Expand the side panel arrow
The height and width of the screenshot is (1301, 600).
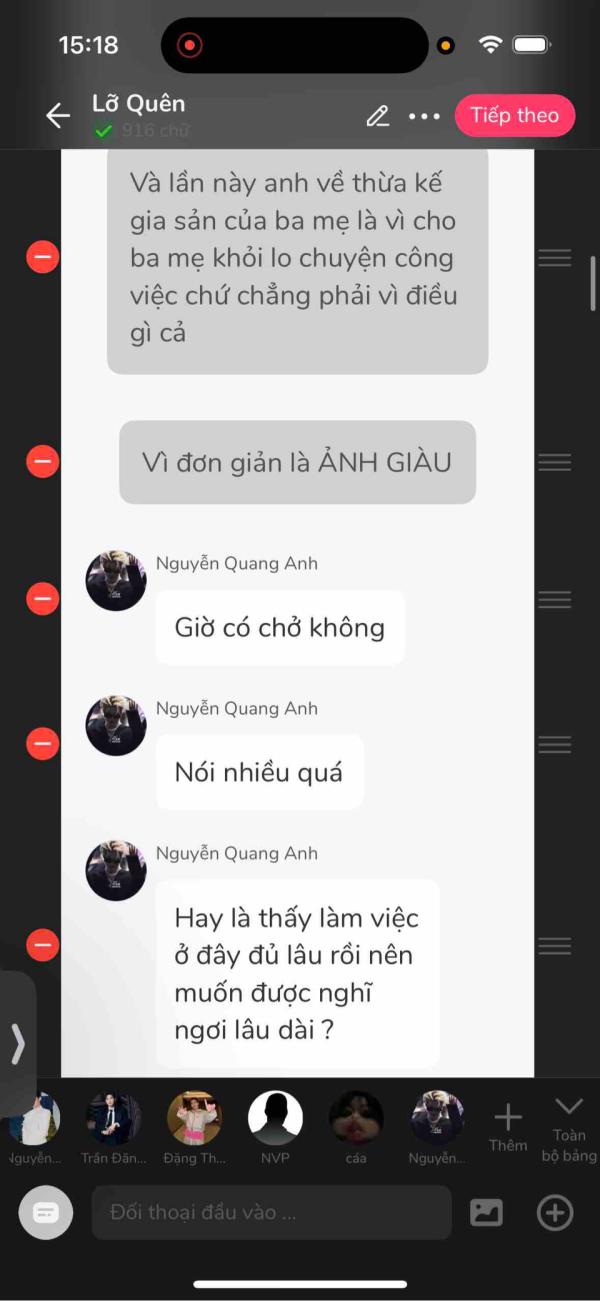click(x=17, y=1044)
